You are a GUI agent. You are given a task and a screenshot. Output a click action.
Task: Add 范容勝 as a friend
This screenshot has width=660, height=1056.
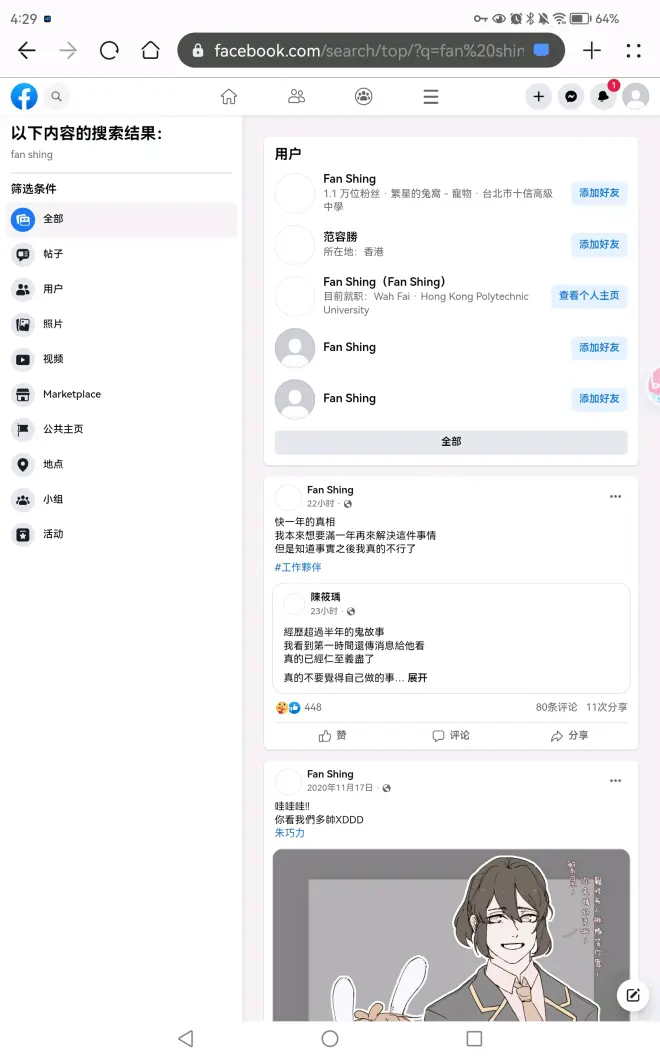point(599,244)
